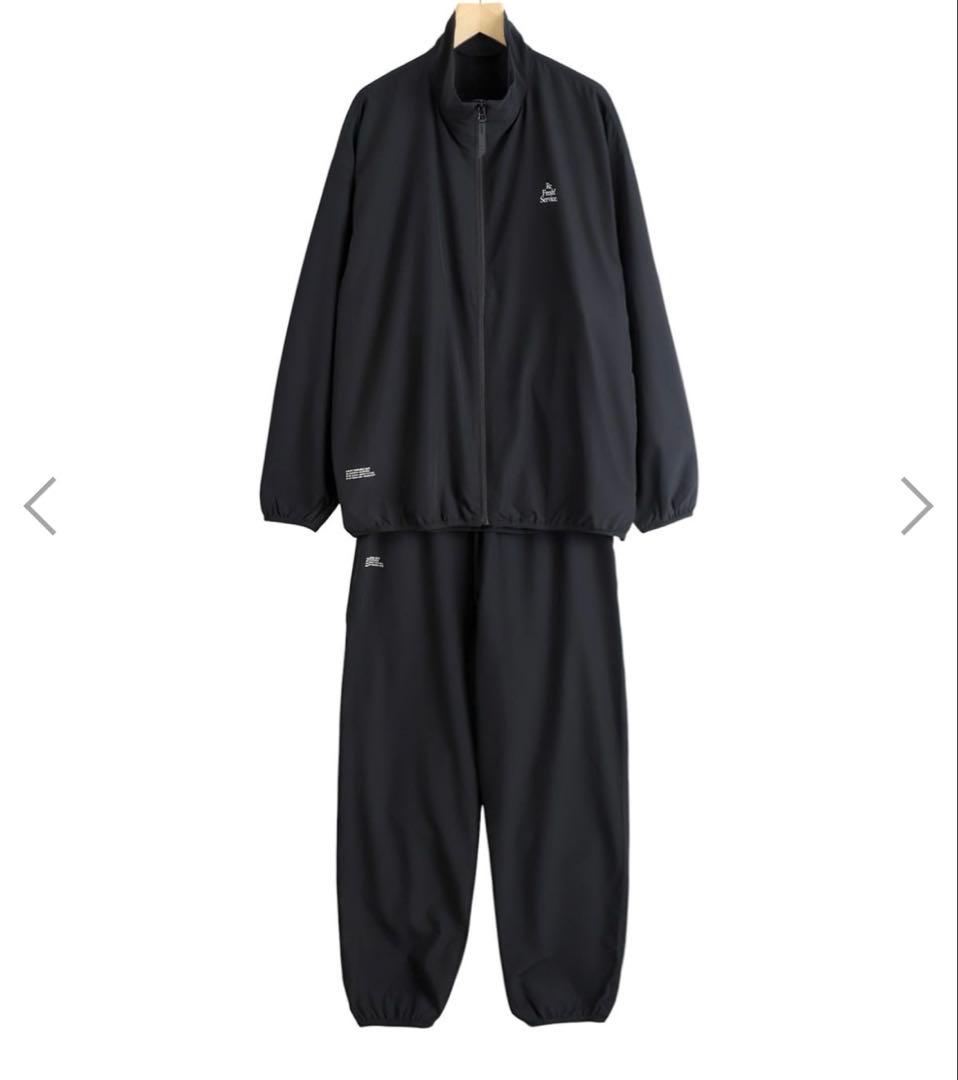
Task: Click the center front zipper line
Action: click(481, 350)
